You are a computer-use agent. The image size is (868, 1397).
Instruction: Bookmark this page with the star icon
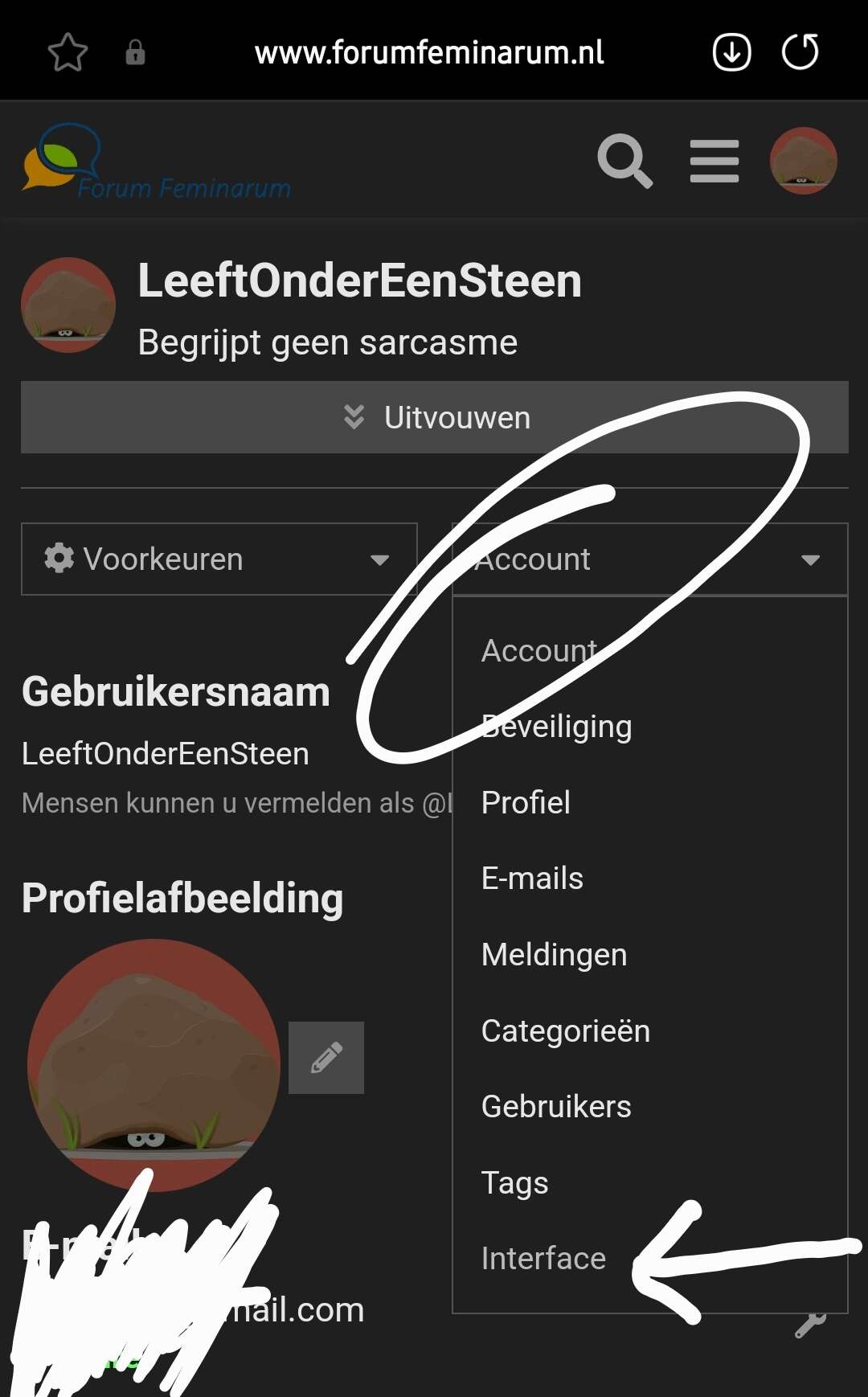(68, 53)
